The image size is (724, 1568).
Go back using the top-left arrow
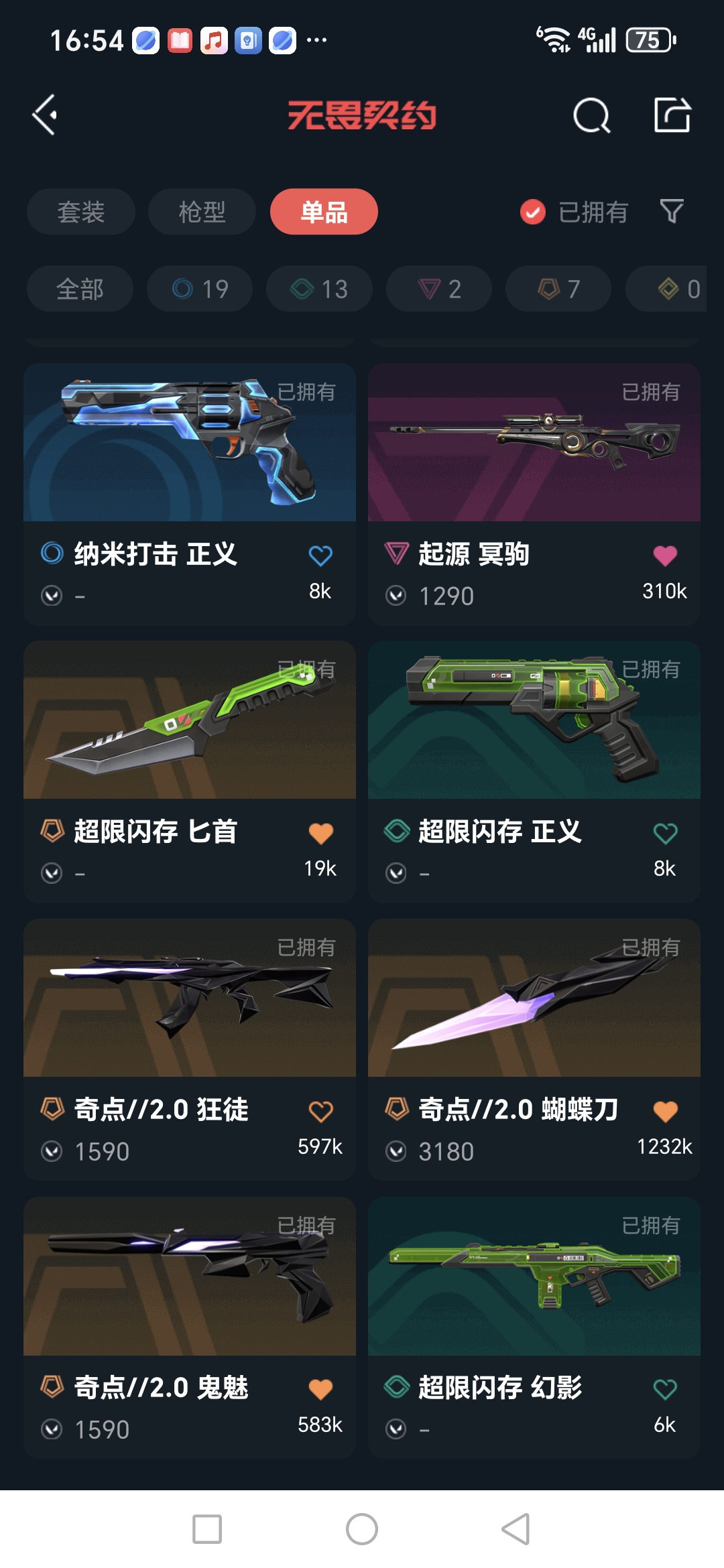(x=46, y=115)
